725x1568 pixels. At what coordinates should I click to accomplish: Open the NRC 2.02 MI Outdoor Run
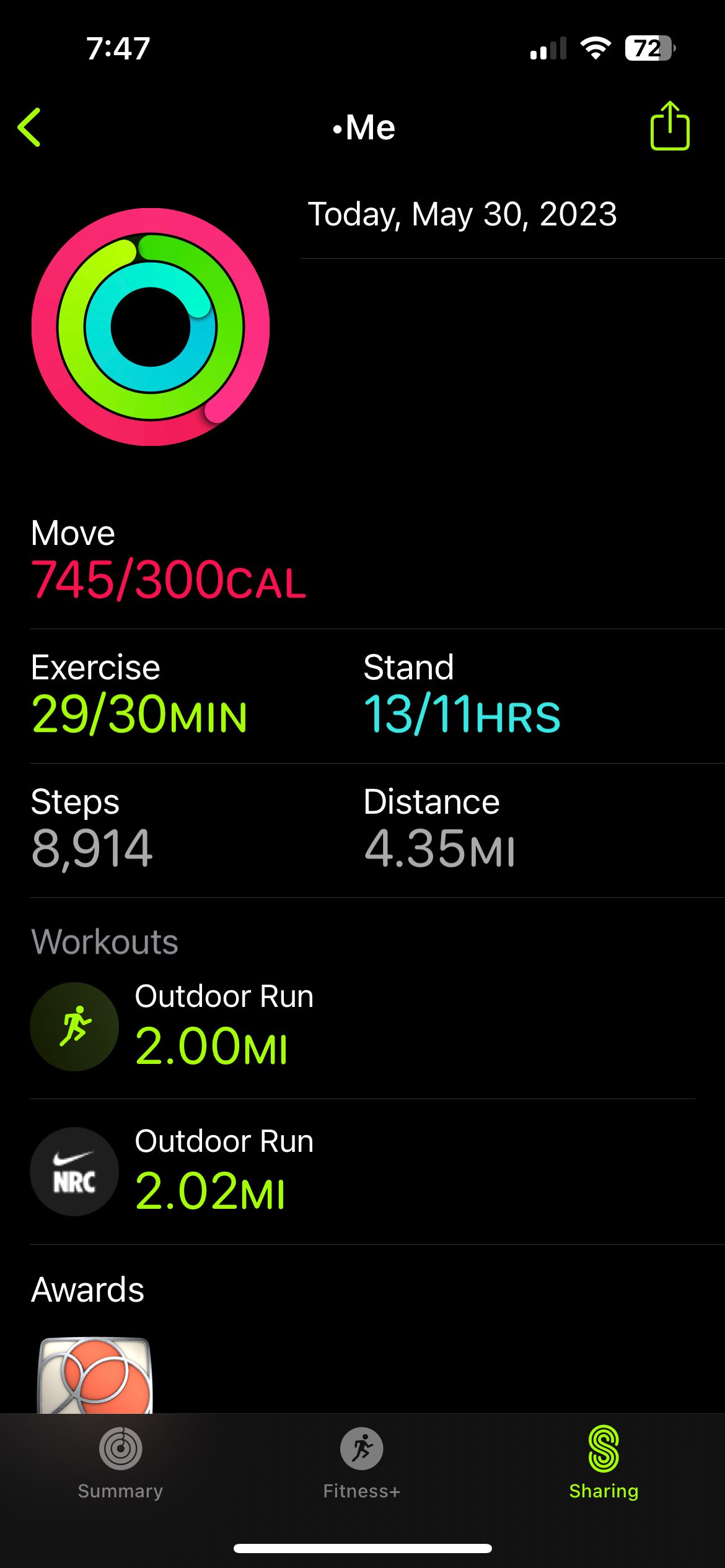tap(362, 1172)
